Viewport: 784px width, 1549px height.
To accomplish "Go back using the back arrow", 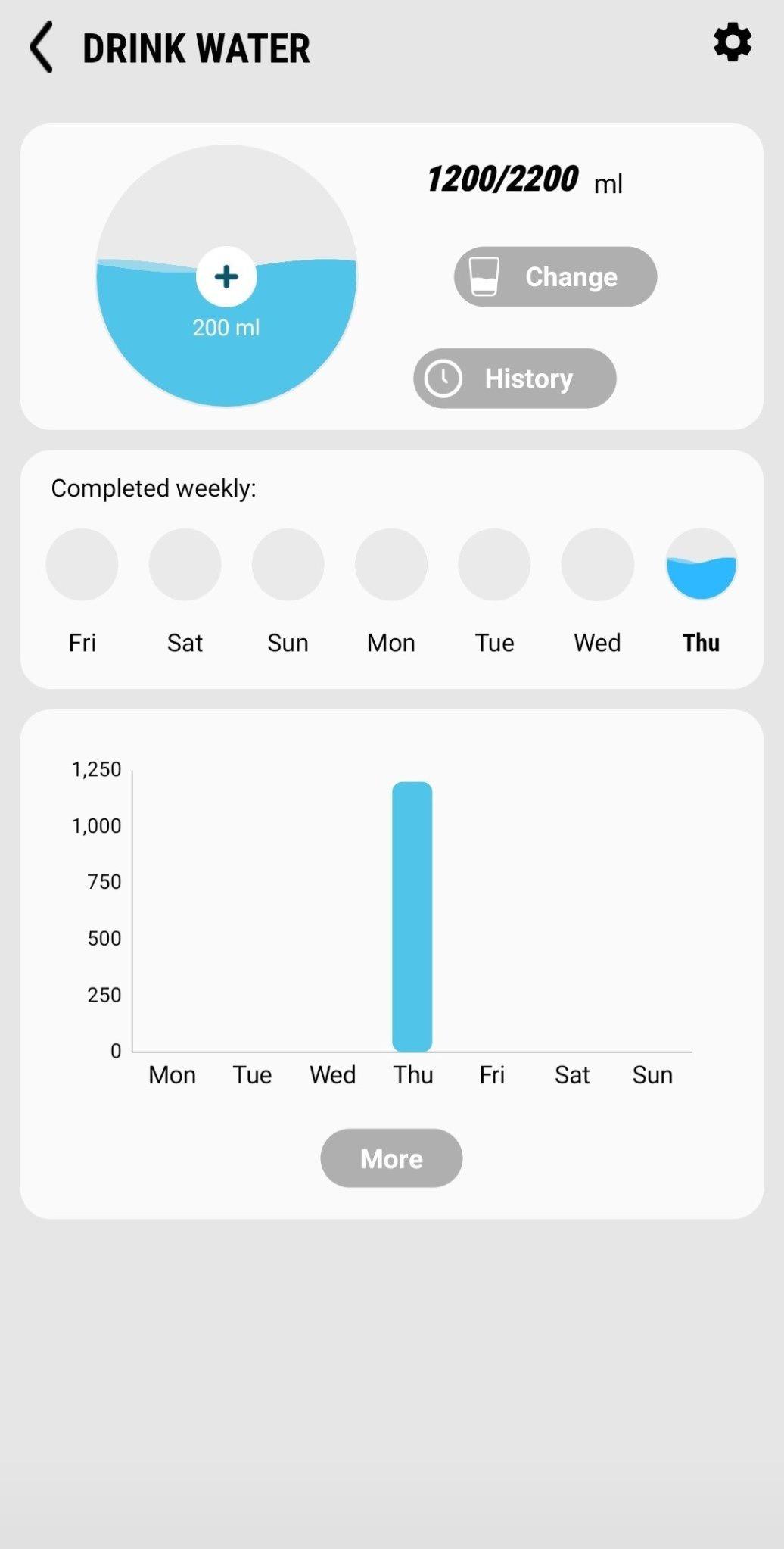I will [x=40, y=47].
